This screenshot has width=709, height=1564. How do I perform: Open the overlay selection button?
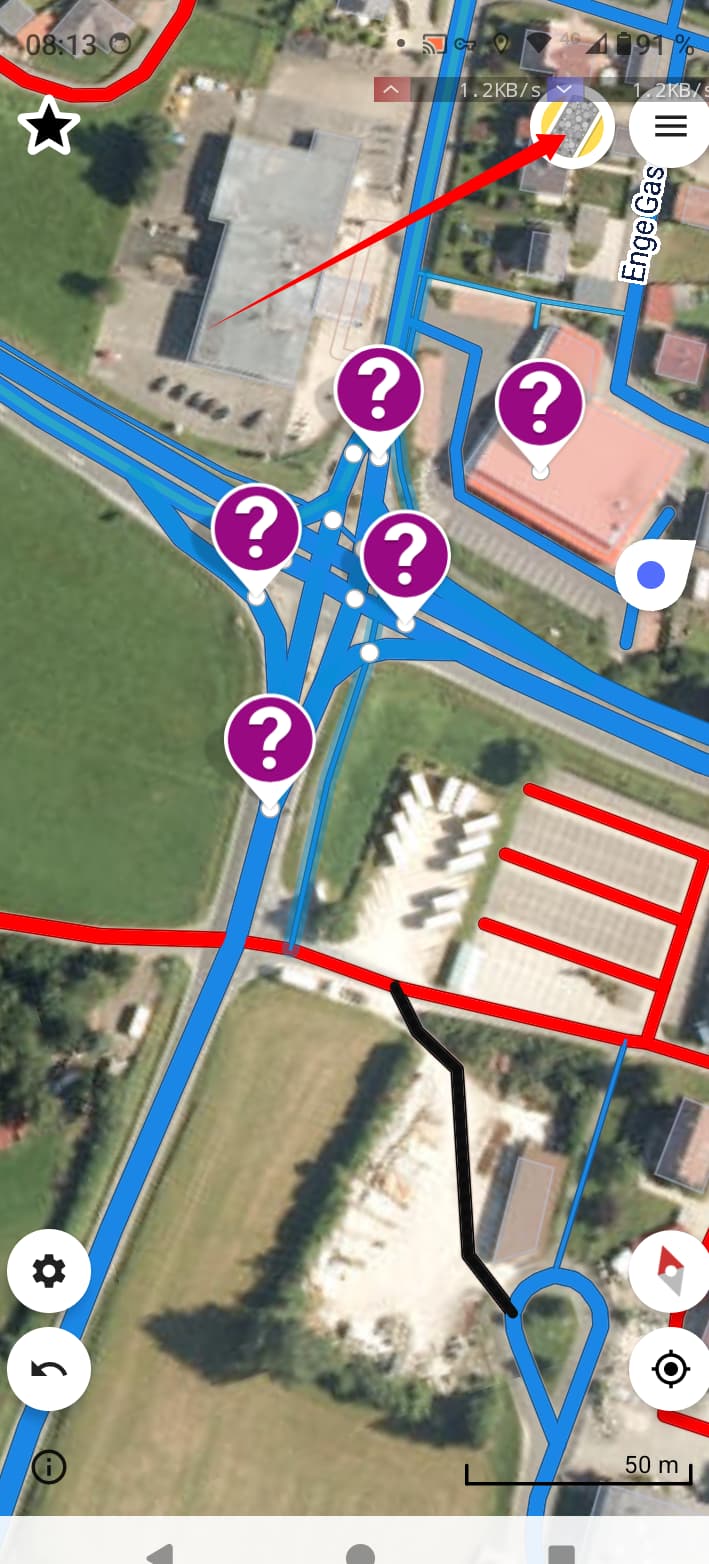click(571, 127)
